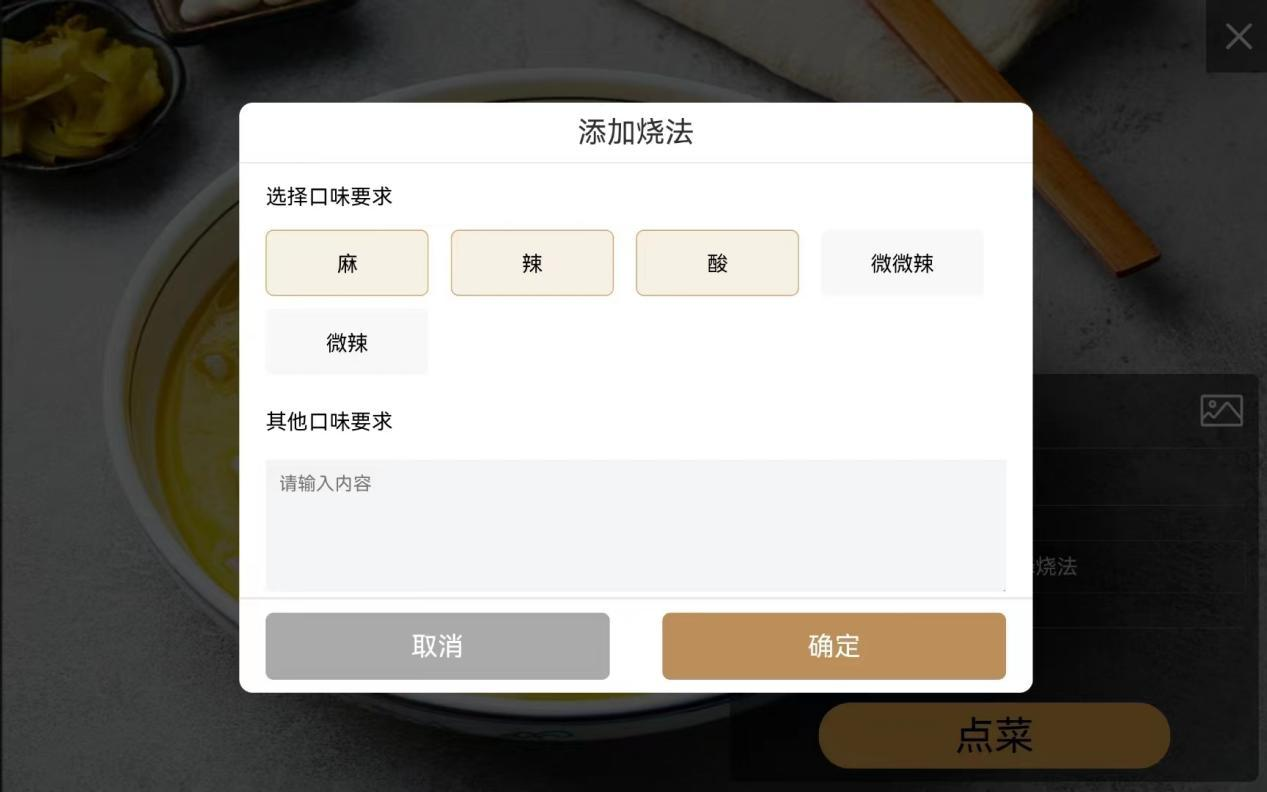Image resolution: width=1267 pixels, height=792 pixels.
Task: Deselect the 酸 flavor chip
Action: pyautogui.click(x=717, y=263)
